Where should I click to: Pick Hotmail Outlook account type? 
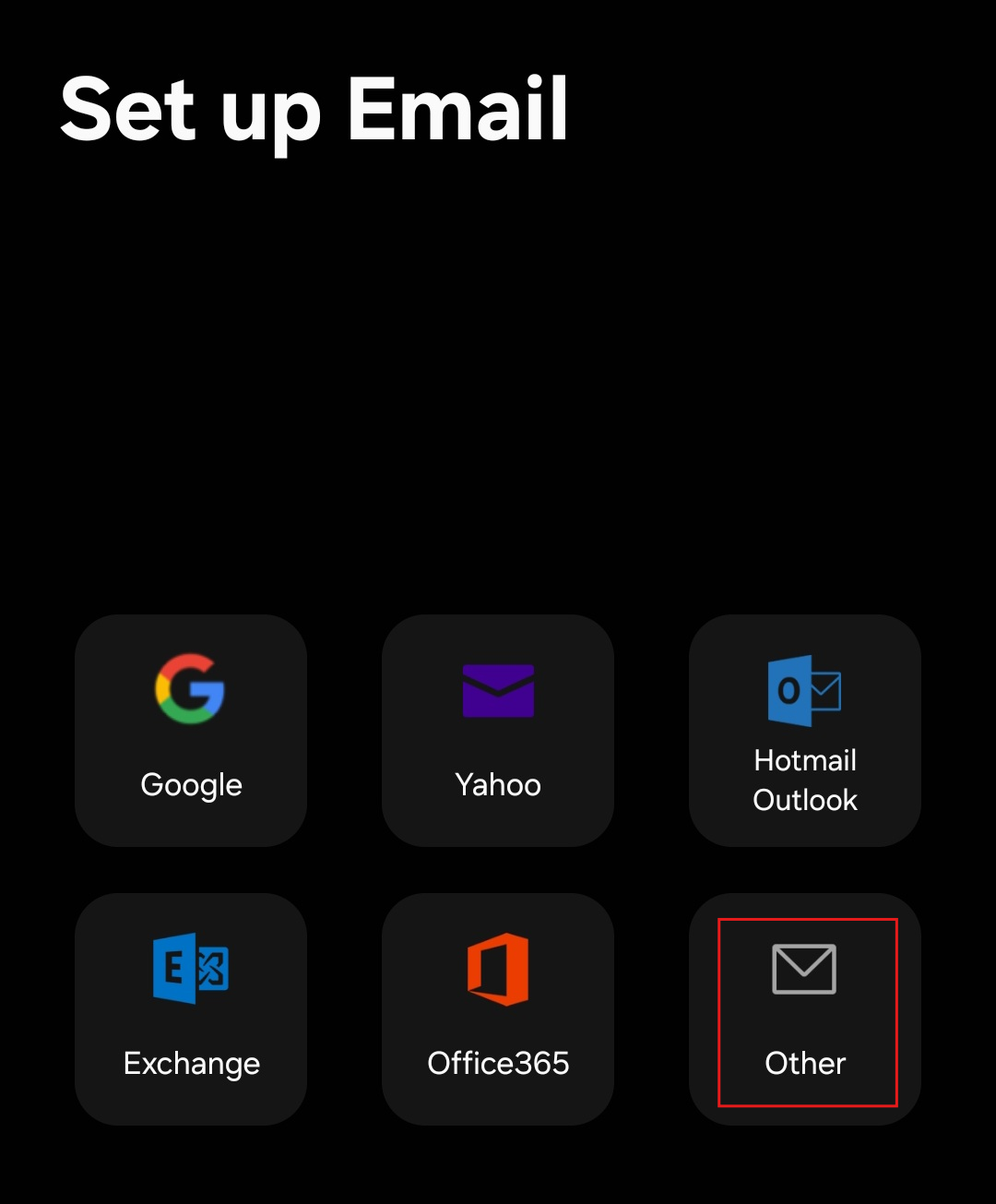804,730
